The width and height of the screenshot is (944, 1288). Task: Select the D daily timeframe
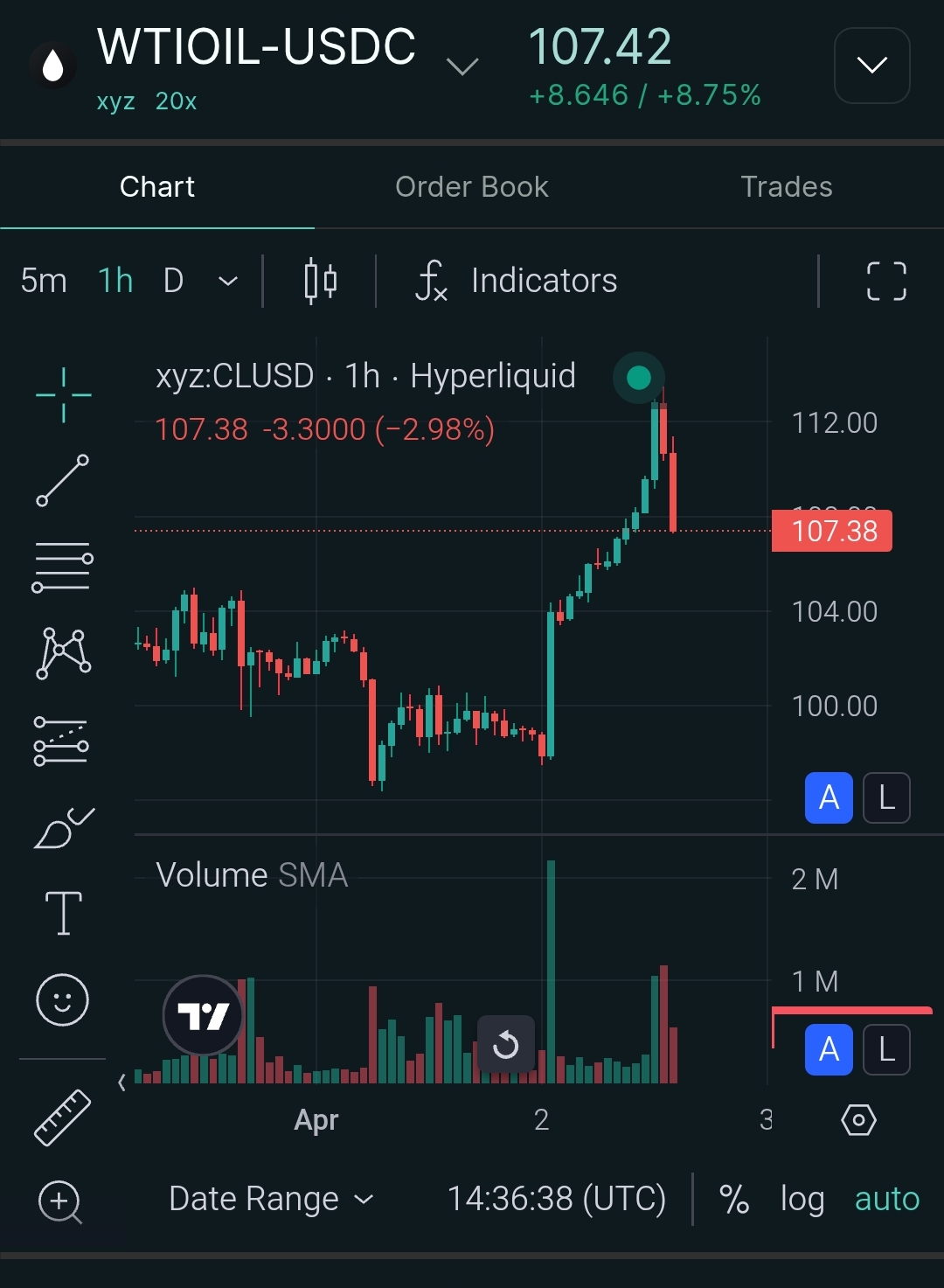(173, 282)
